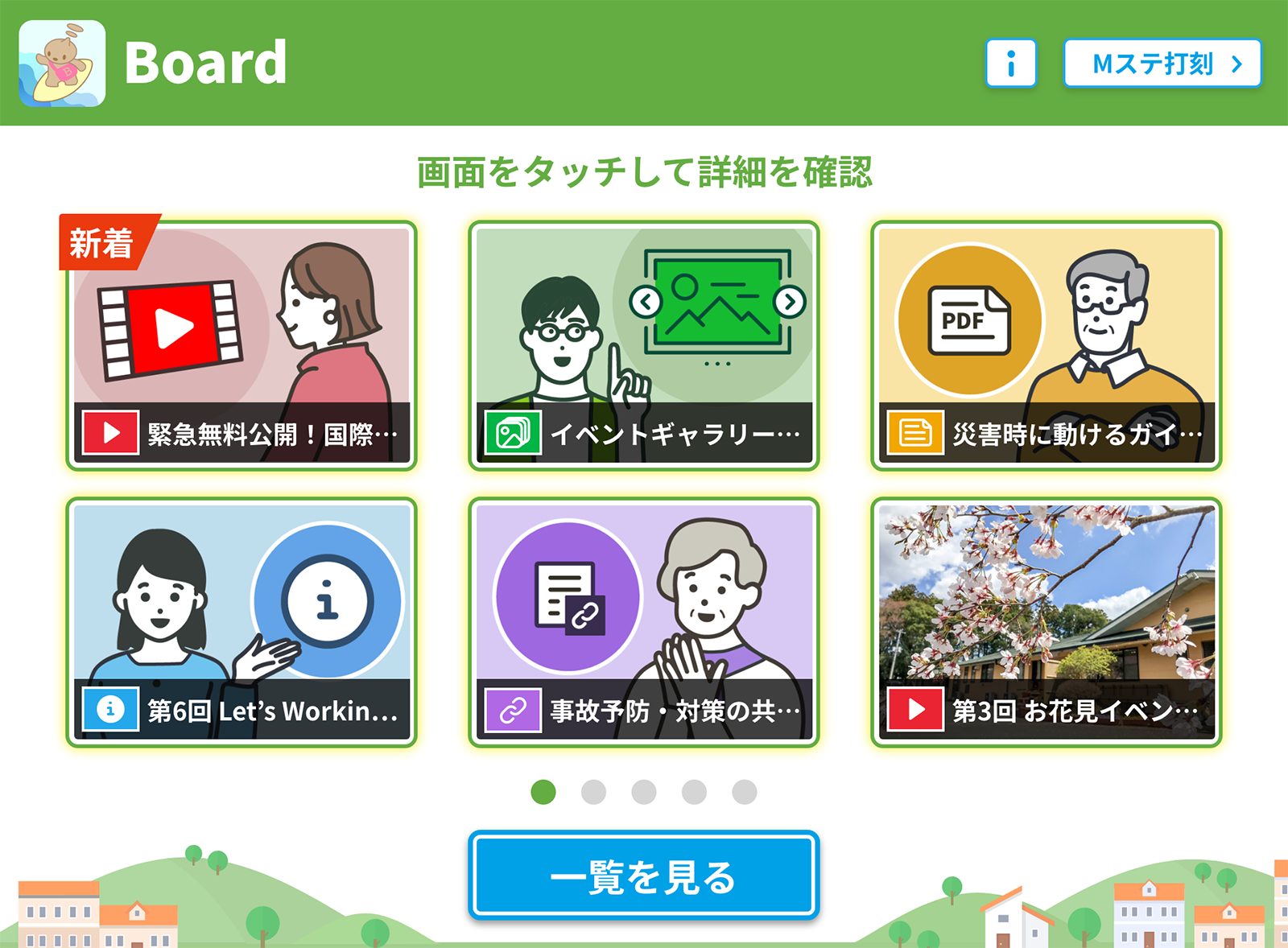Select the second page indicator dot
1288x948 pixels.
[x=593, y=792]
